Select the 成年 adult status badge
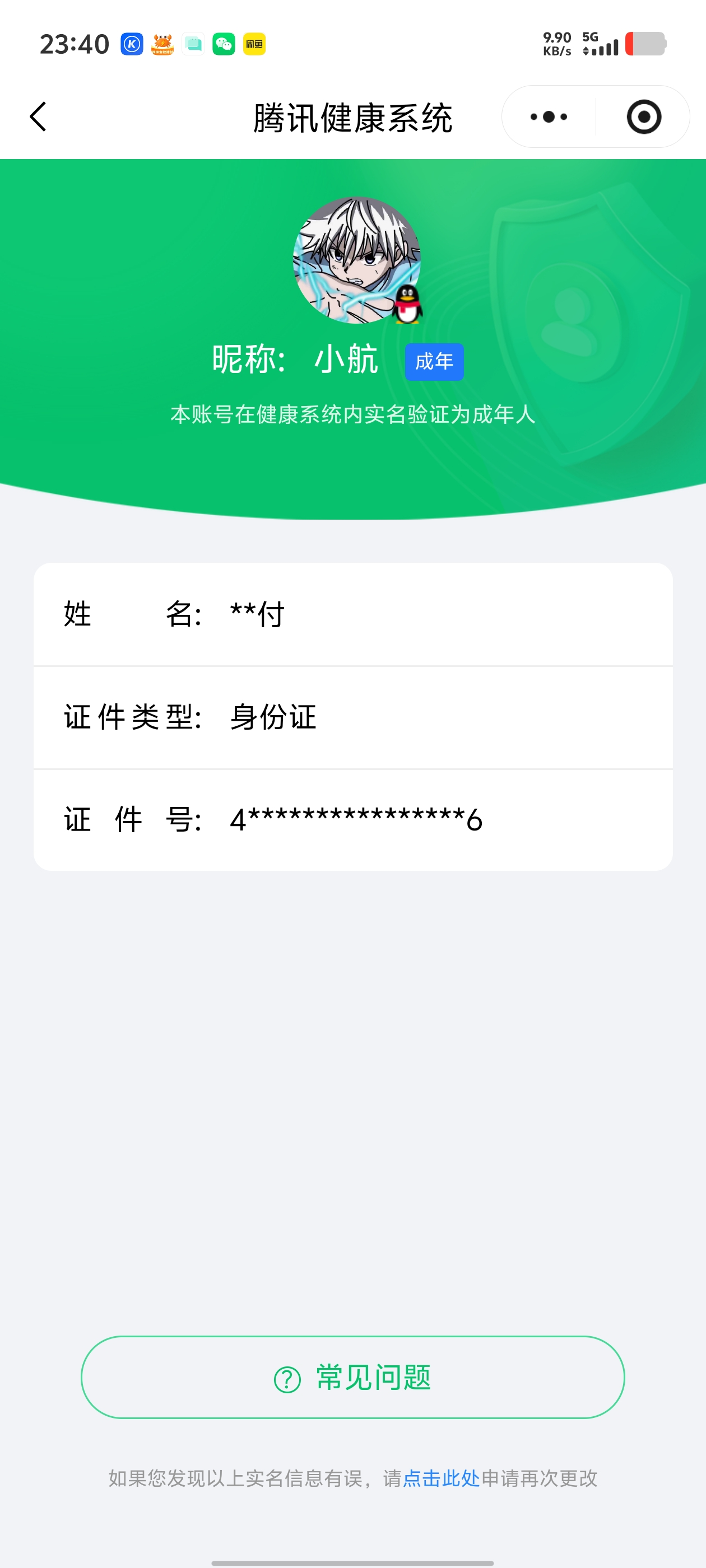 click(x=434, y=360)
